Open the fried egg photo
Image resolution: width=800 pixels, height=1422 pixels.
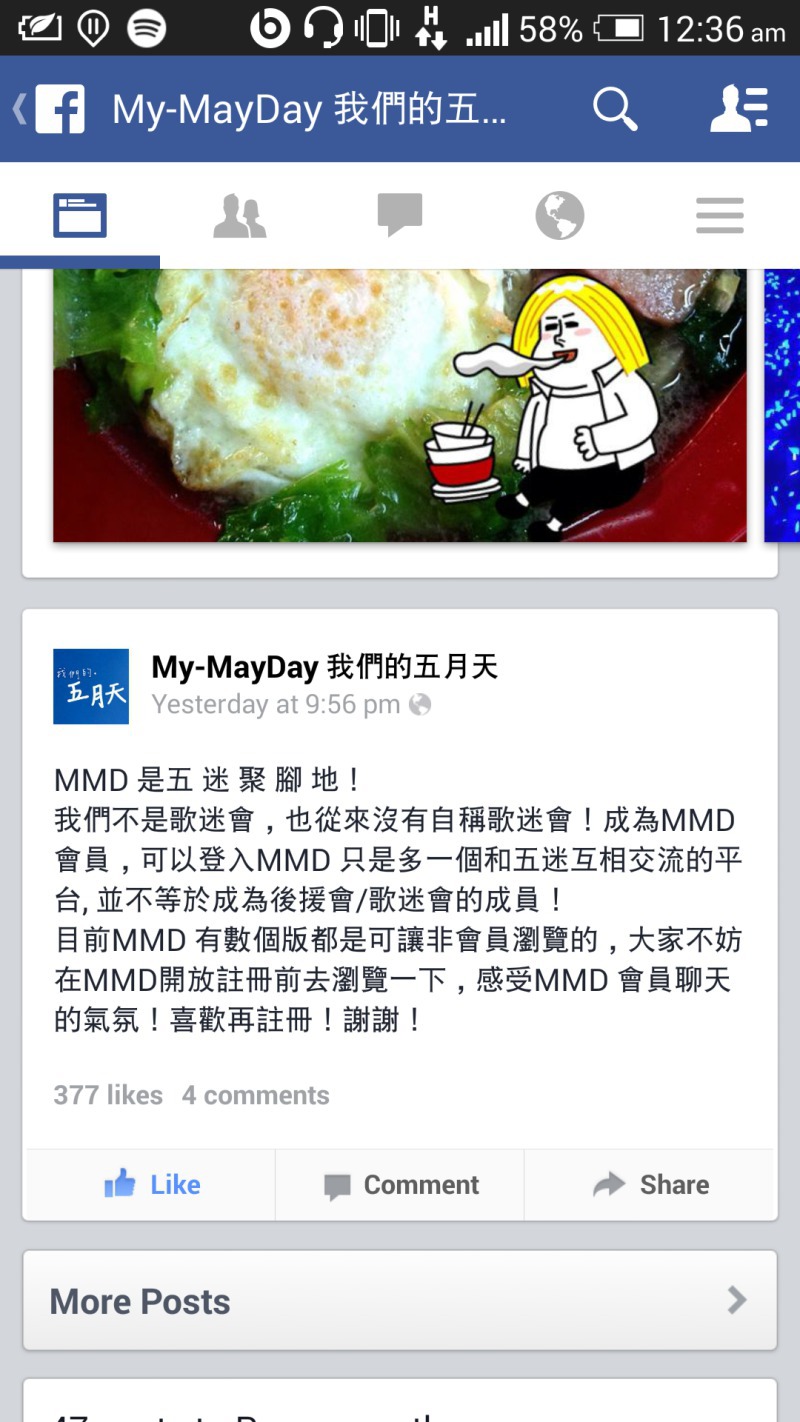coord(400,405)
